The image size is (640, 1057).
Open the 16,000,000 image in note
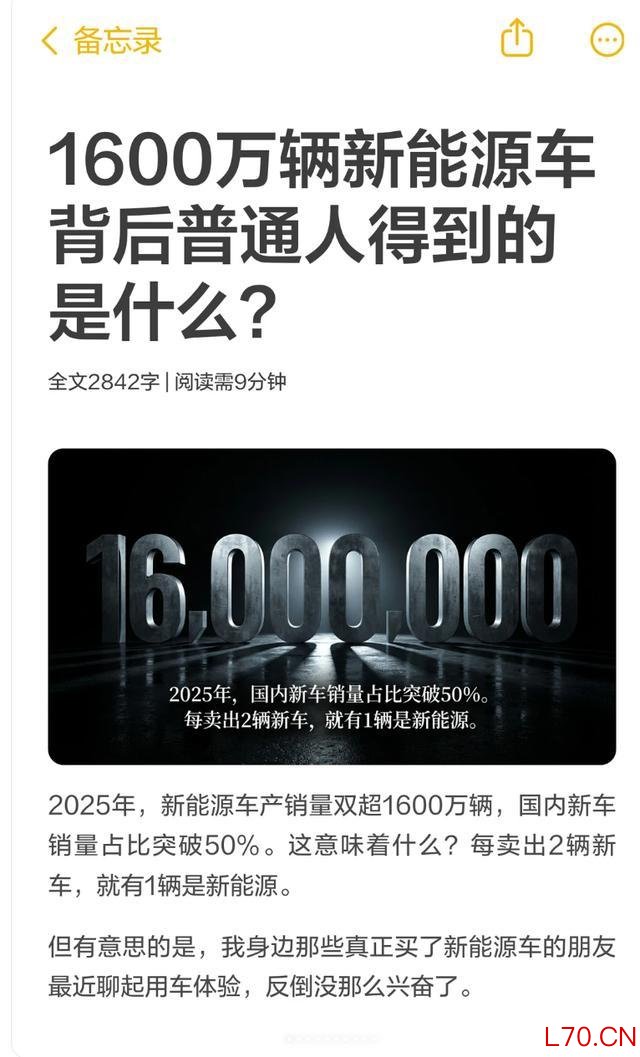[332, 606]
